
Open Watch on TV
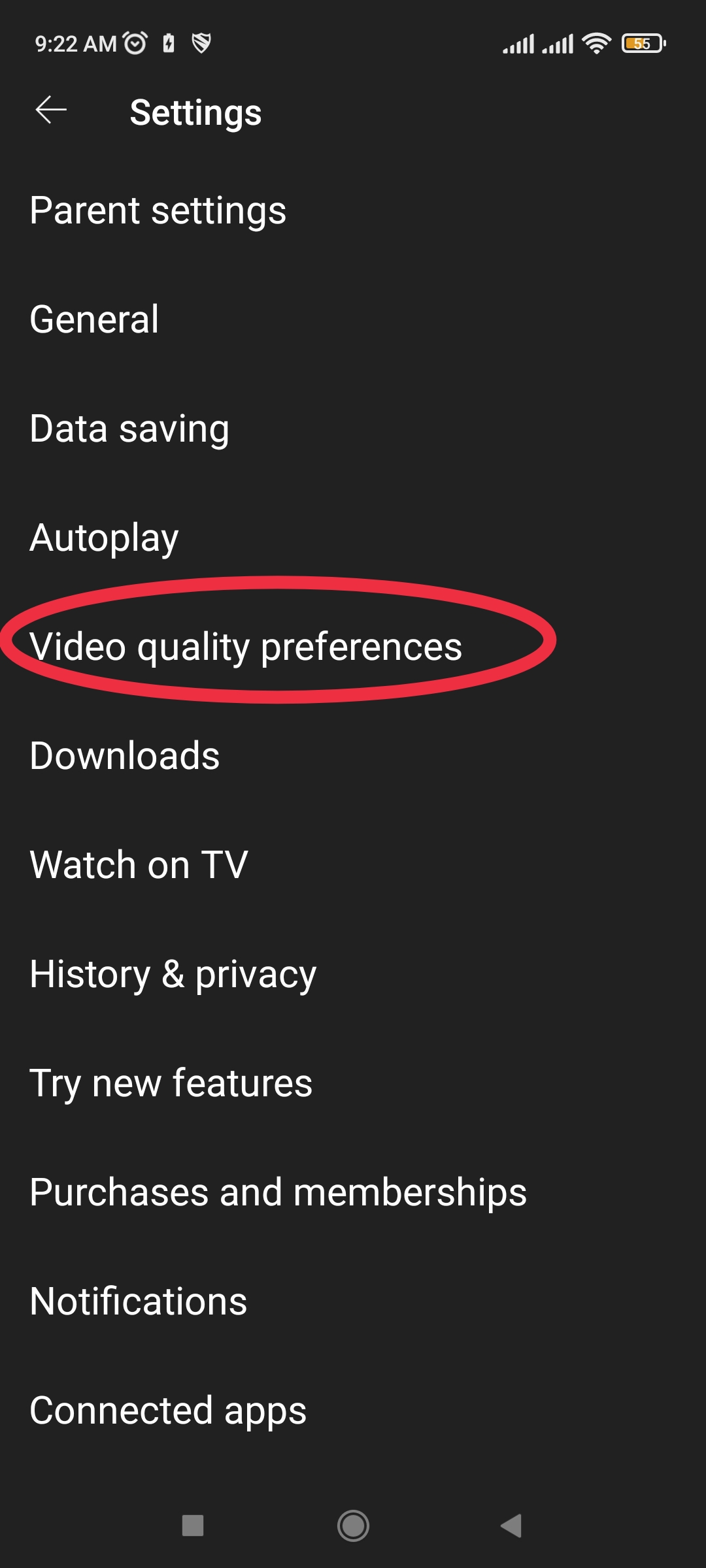click(139, 865)
